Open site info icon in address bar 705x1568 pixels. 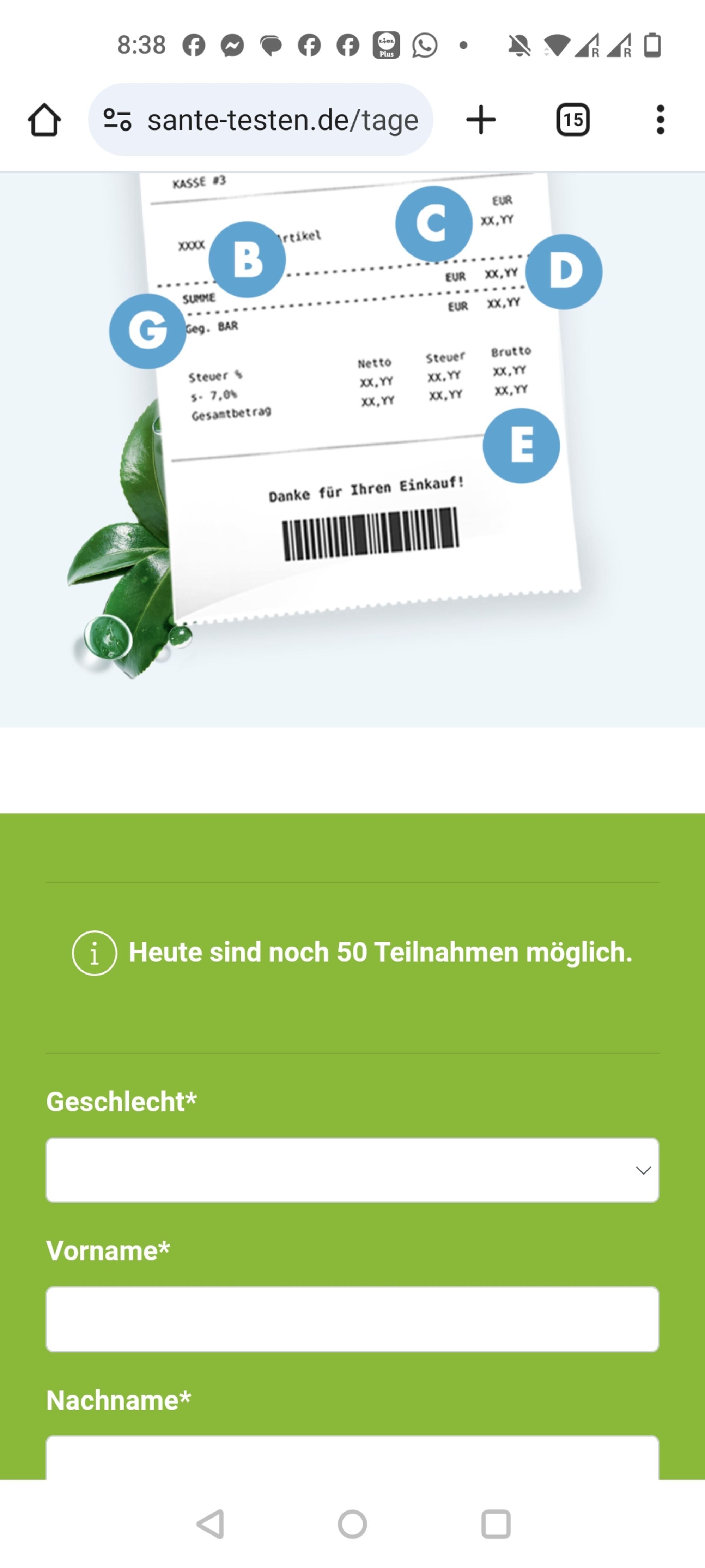pos(117,119)
